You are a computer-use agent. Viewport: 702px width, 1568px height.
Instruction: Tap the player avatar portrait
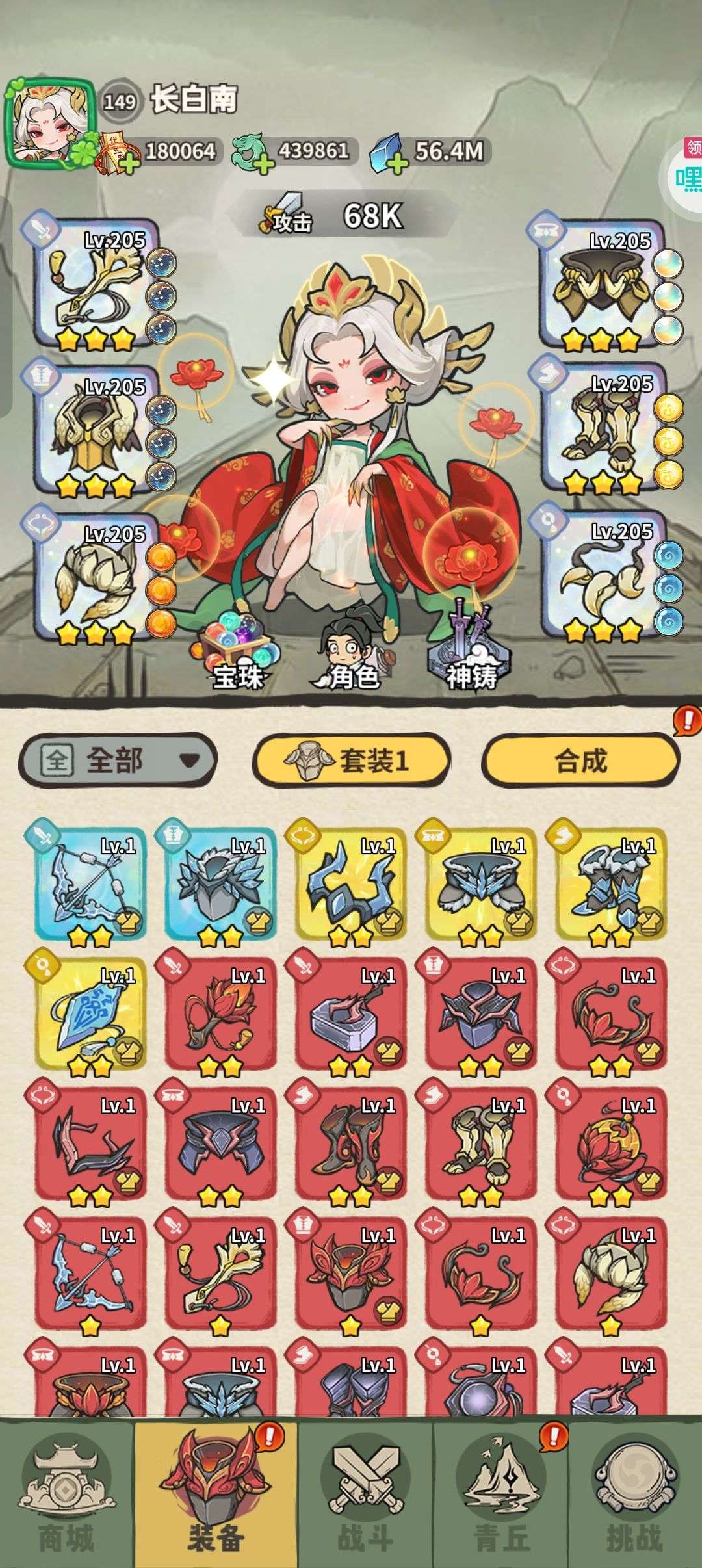click(x=50, y=124)
